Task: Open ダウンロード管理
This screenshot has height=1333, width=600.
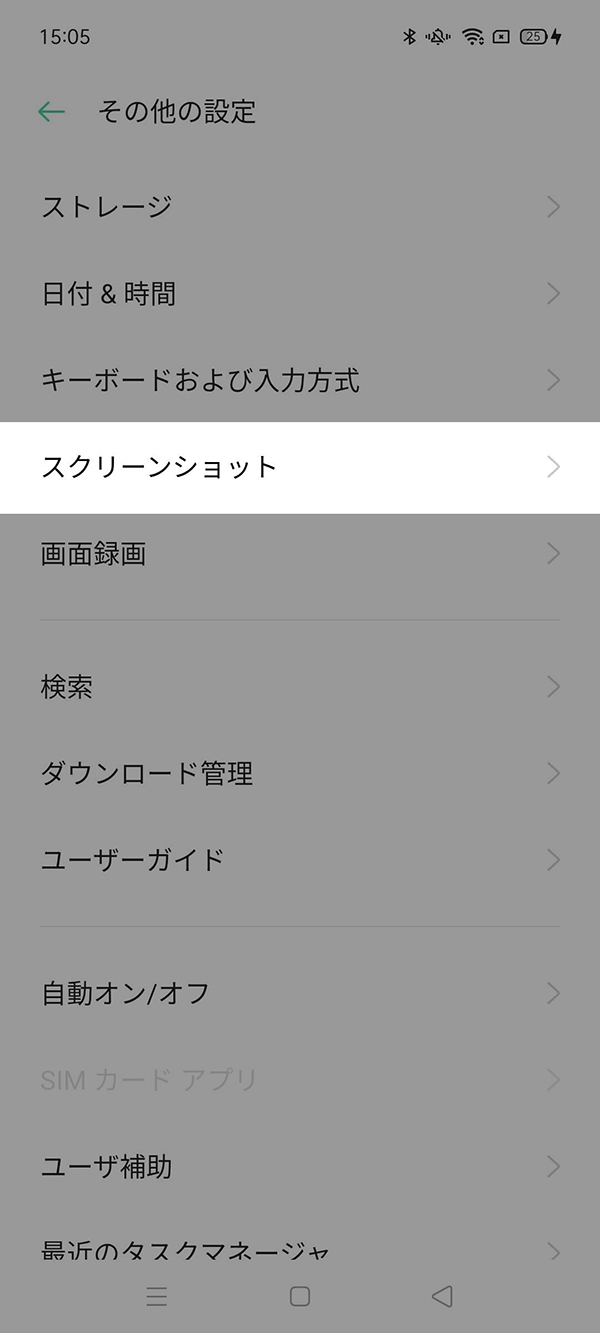Action: [x=300, y=773]
